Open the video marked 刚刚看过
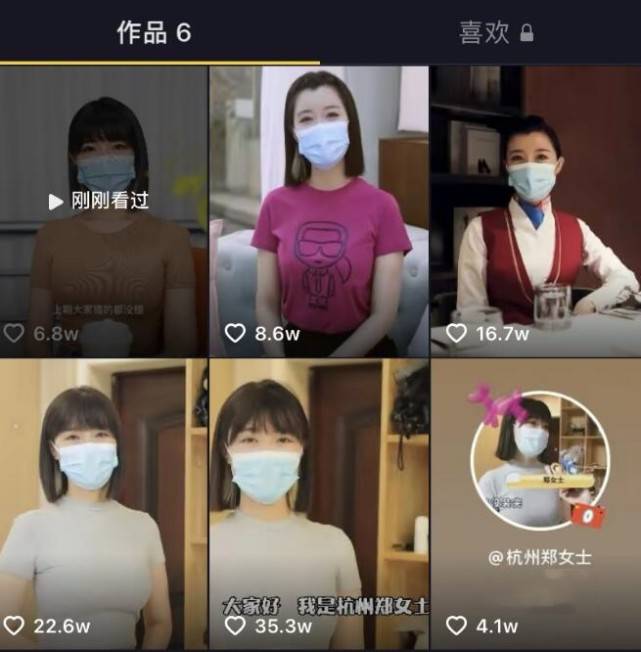641x652 pixels. 103,210
